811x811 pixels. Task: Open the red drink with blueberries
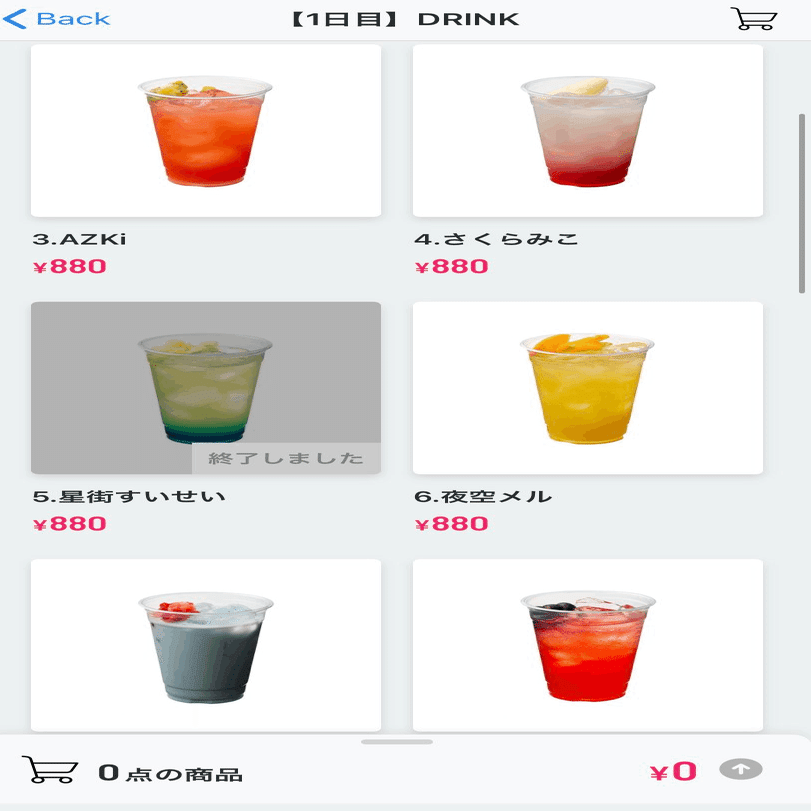[x=587, y=645]
